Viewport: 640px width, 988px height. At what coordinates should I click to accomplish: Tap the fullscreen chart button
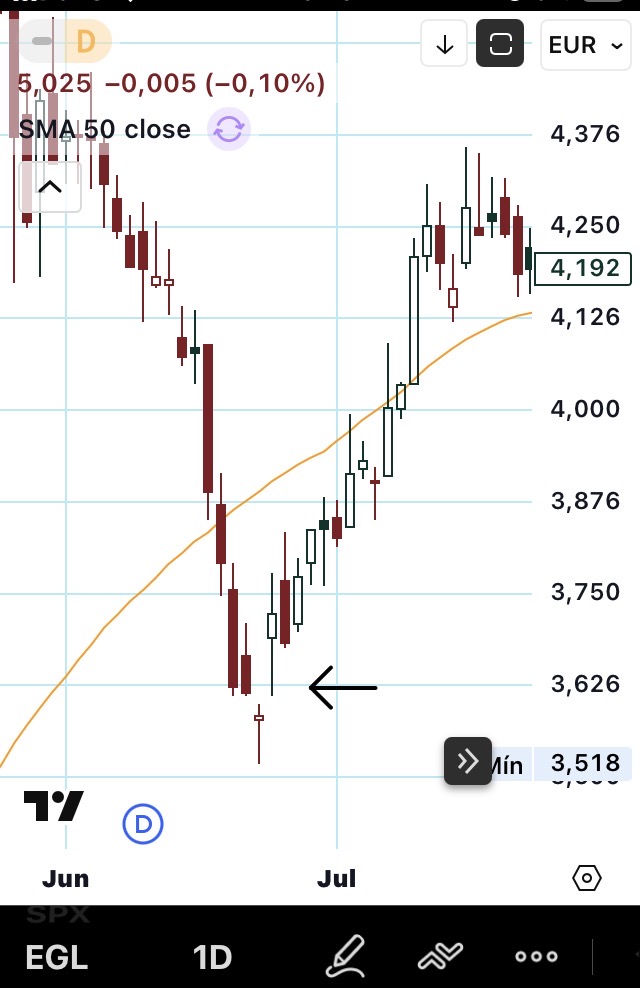[499, 45]
